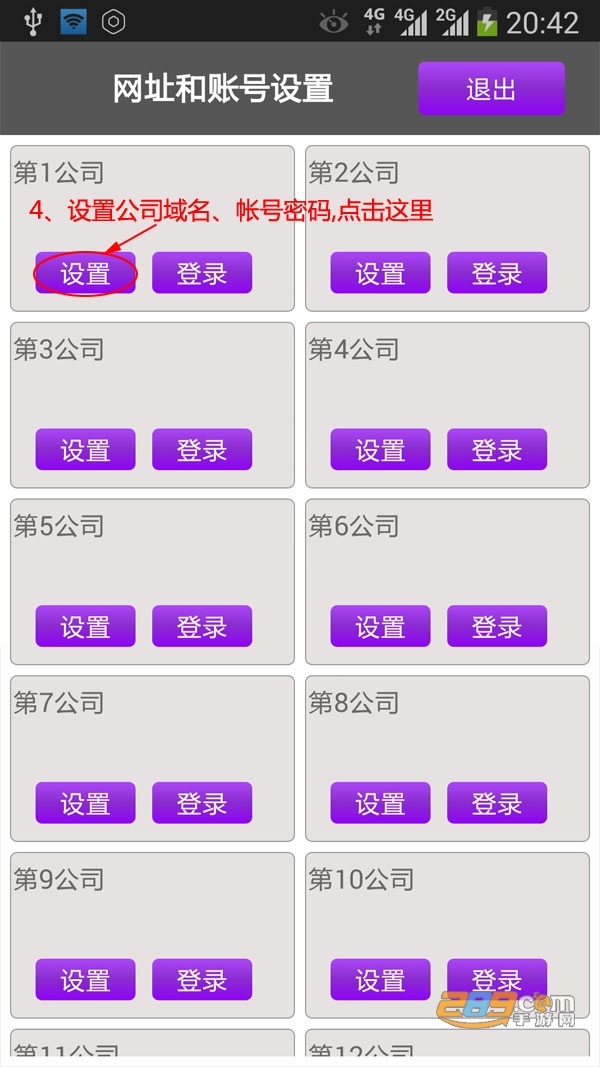Tap 登录 for 第1公司
The image size is (600, 1067).
(202, 273)
